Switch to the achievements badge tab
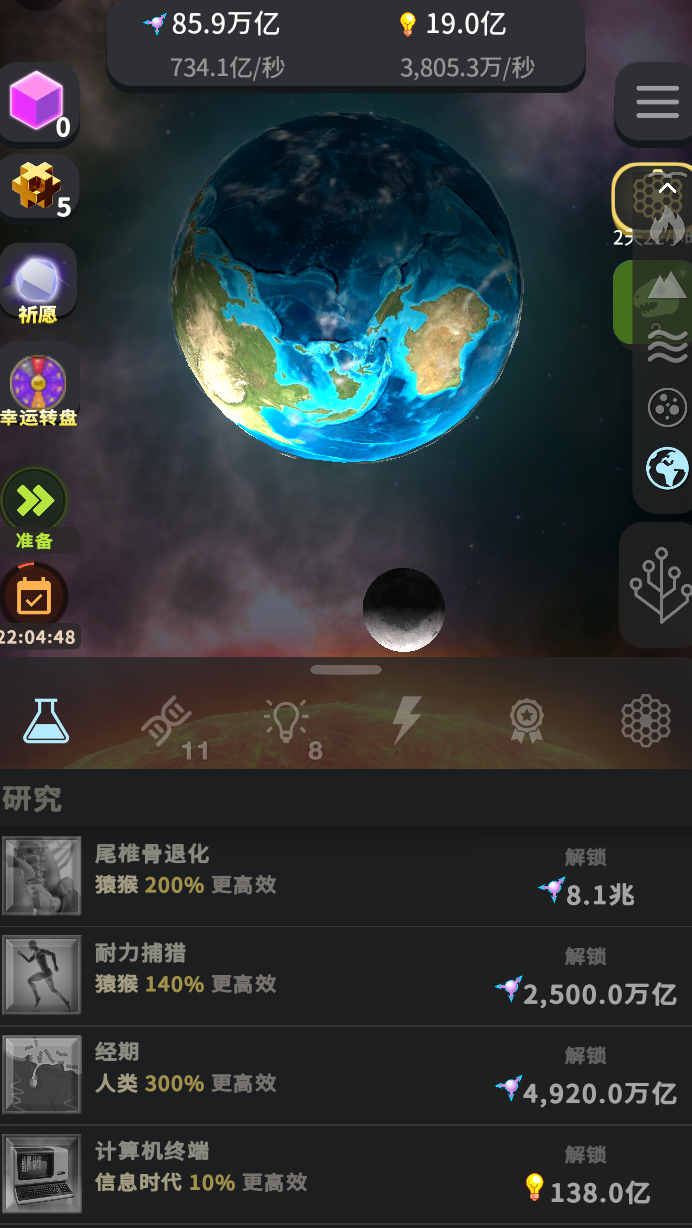The height and width of the screenshot is (1228, 692). pos(525,721)
